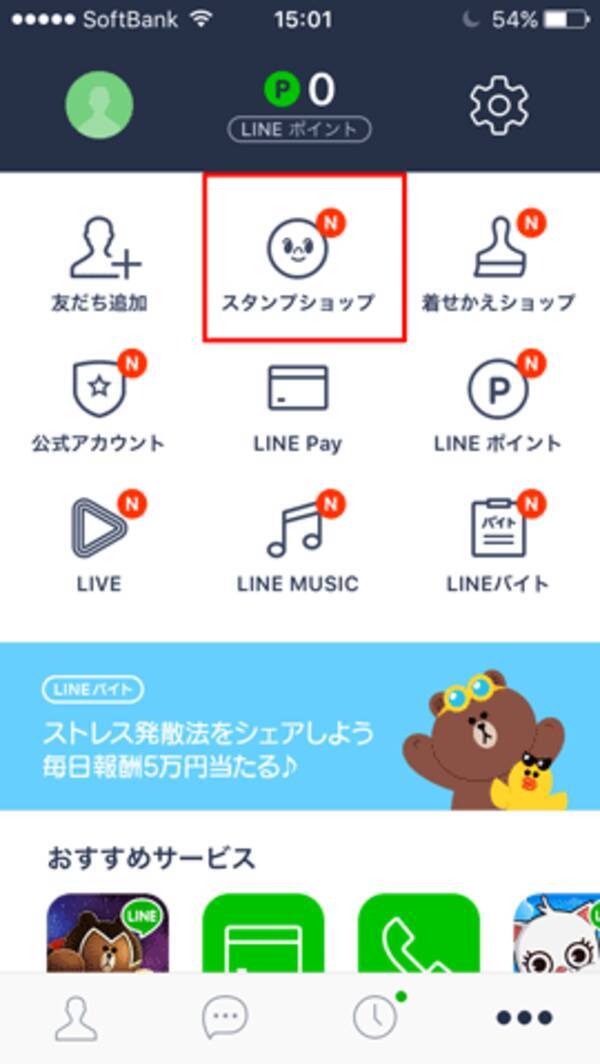Open the LINEバイト grid item
600x1064 pixels.
(498, 543)
